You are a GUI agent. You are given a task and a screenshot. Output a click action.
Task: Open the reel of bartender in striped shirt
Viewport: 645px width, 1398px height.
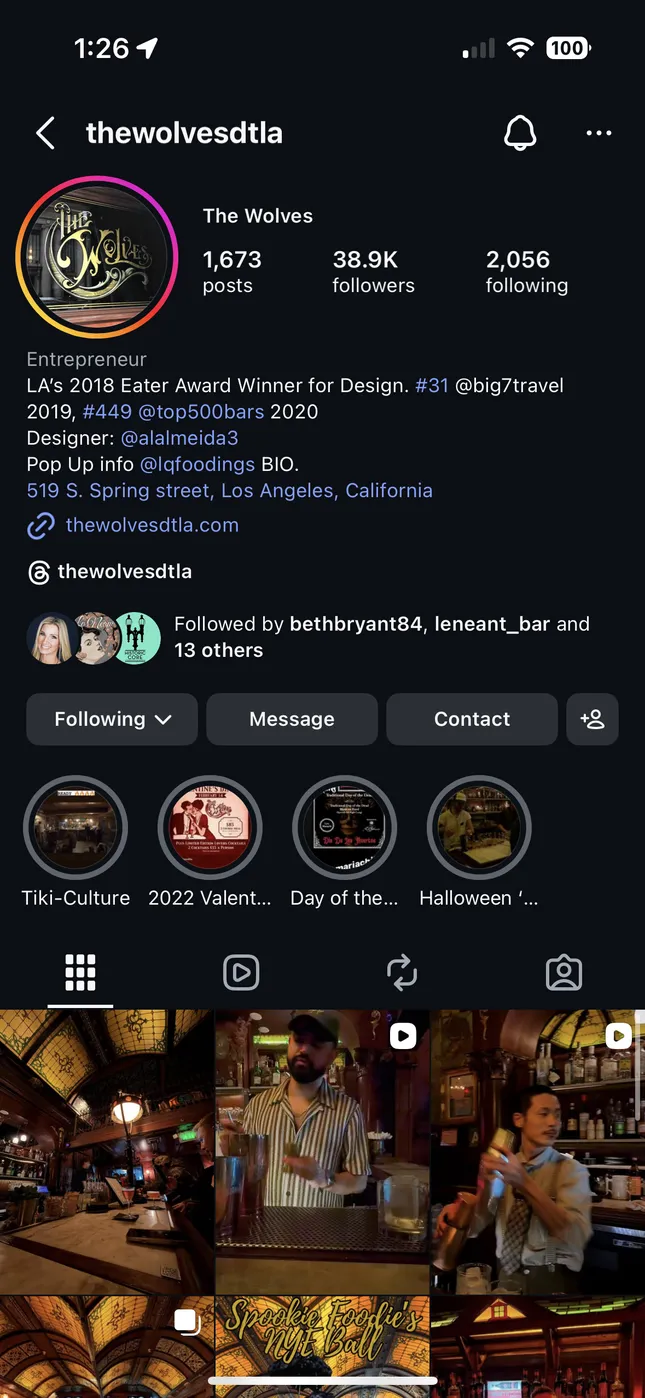322,1150
